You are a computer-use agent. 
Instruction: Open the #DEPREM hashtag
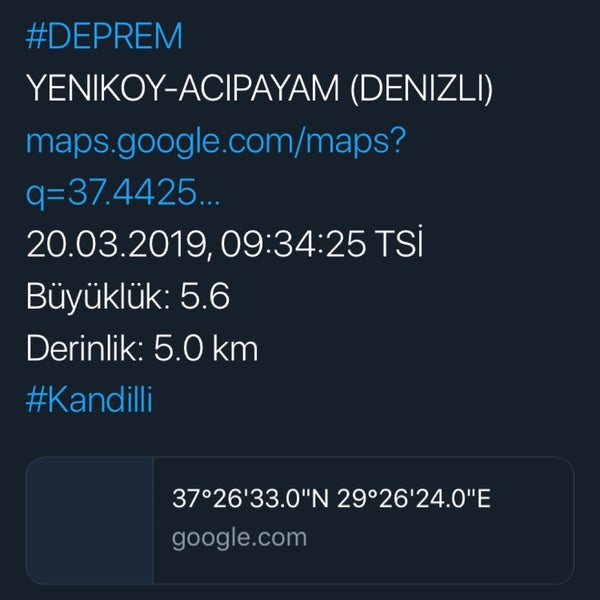(105, 37)
